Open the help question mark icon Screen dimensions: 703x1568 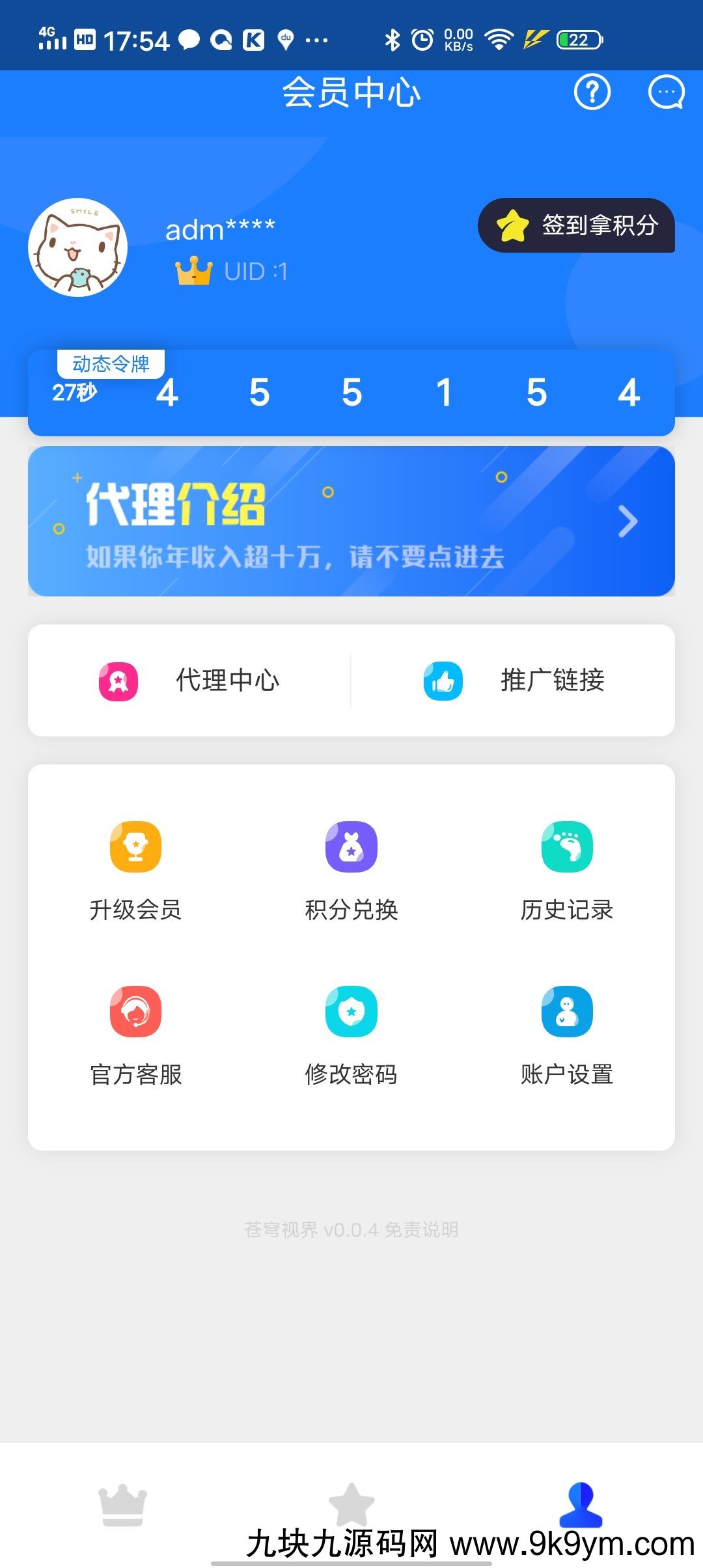(x=592, y=92)
